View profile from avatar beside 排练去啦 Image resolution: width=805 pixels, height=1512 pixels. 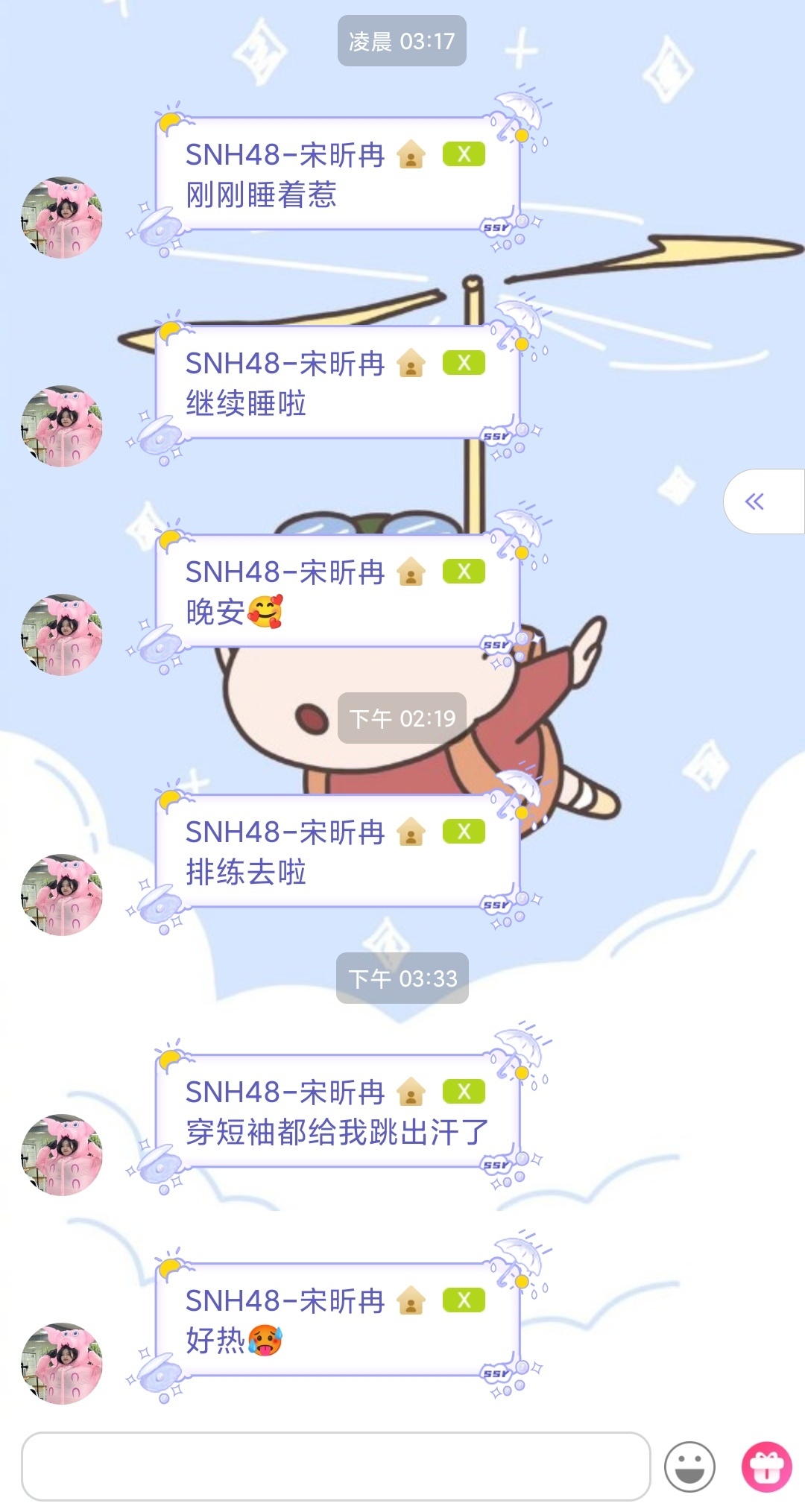pyautogui.click(x=62, y=895)
